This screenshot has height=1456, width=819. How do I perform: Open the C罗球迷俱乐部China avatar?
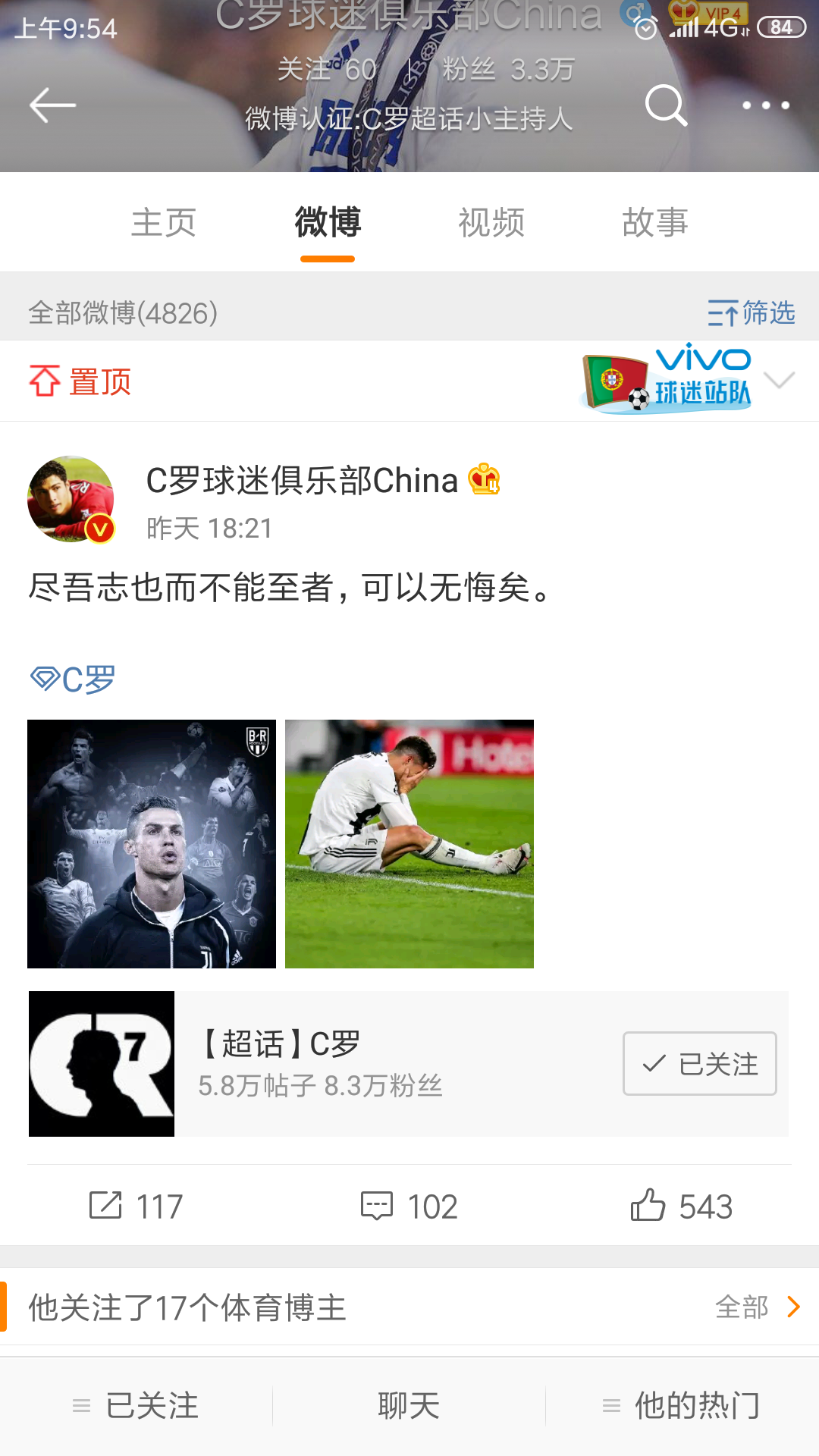[71, 499]
